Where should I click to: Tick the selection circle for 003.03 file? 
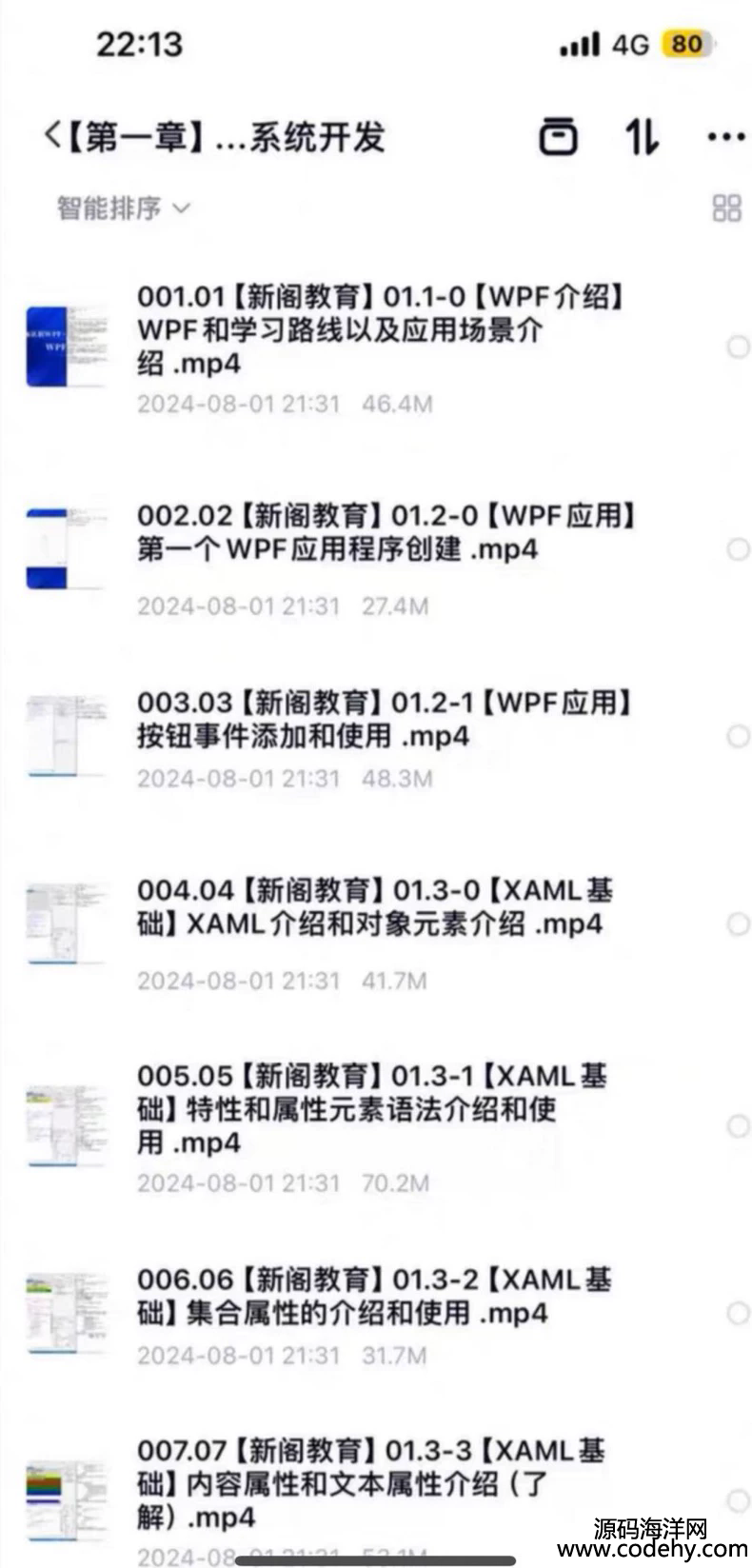739,736
